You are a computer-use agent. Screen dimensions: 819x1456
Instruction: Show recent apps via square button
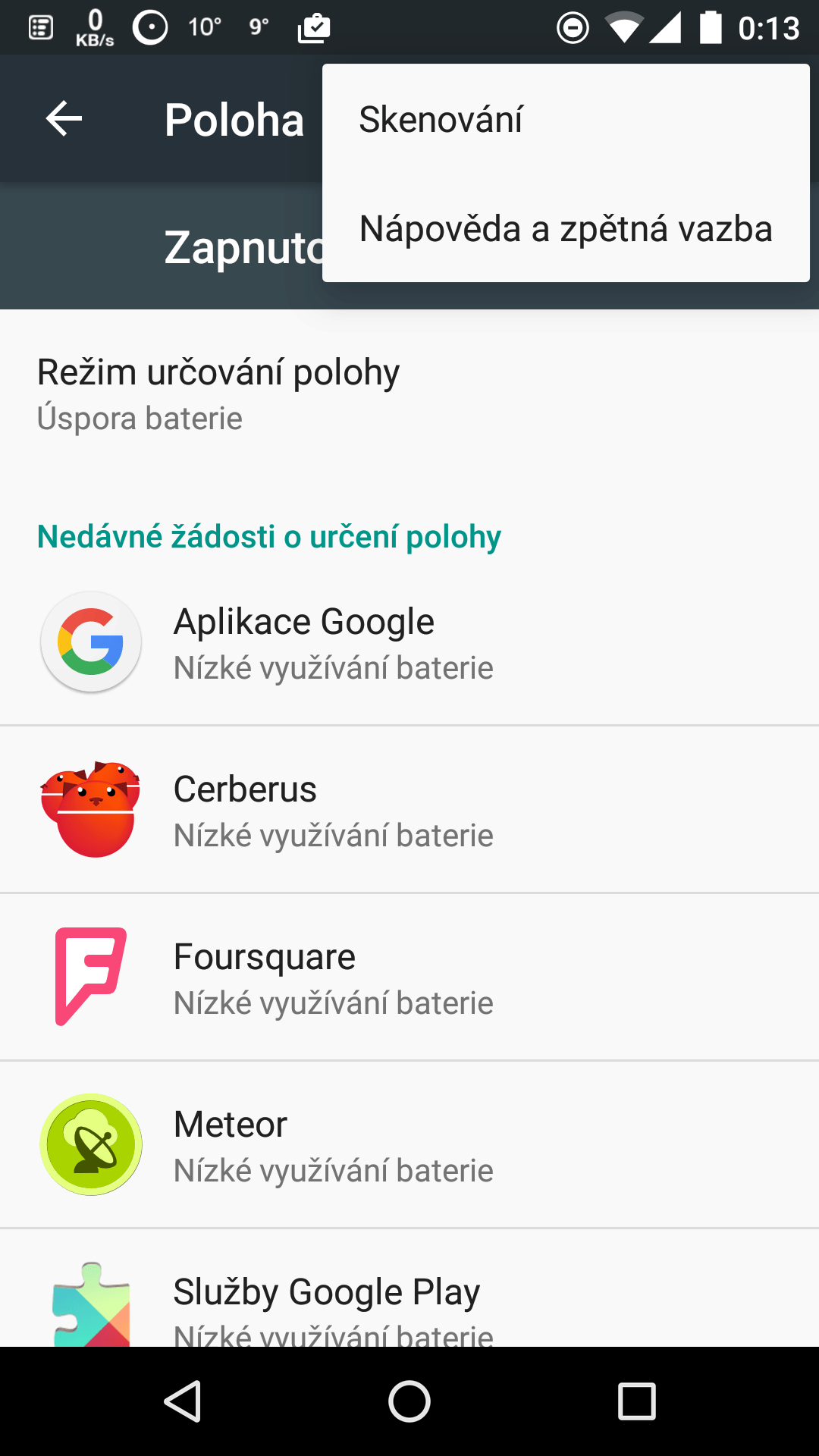point(637,1401)
